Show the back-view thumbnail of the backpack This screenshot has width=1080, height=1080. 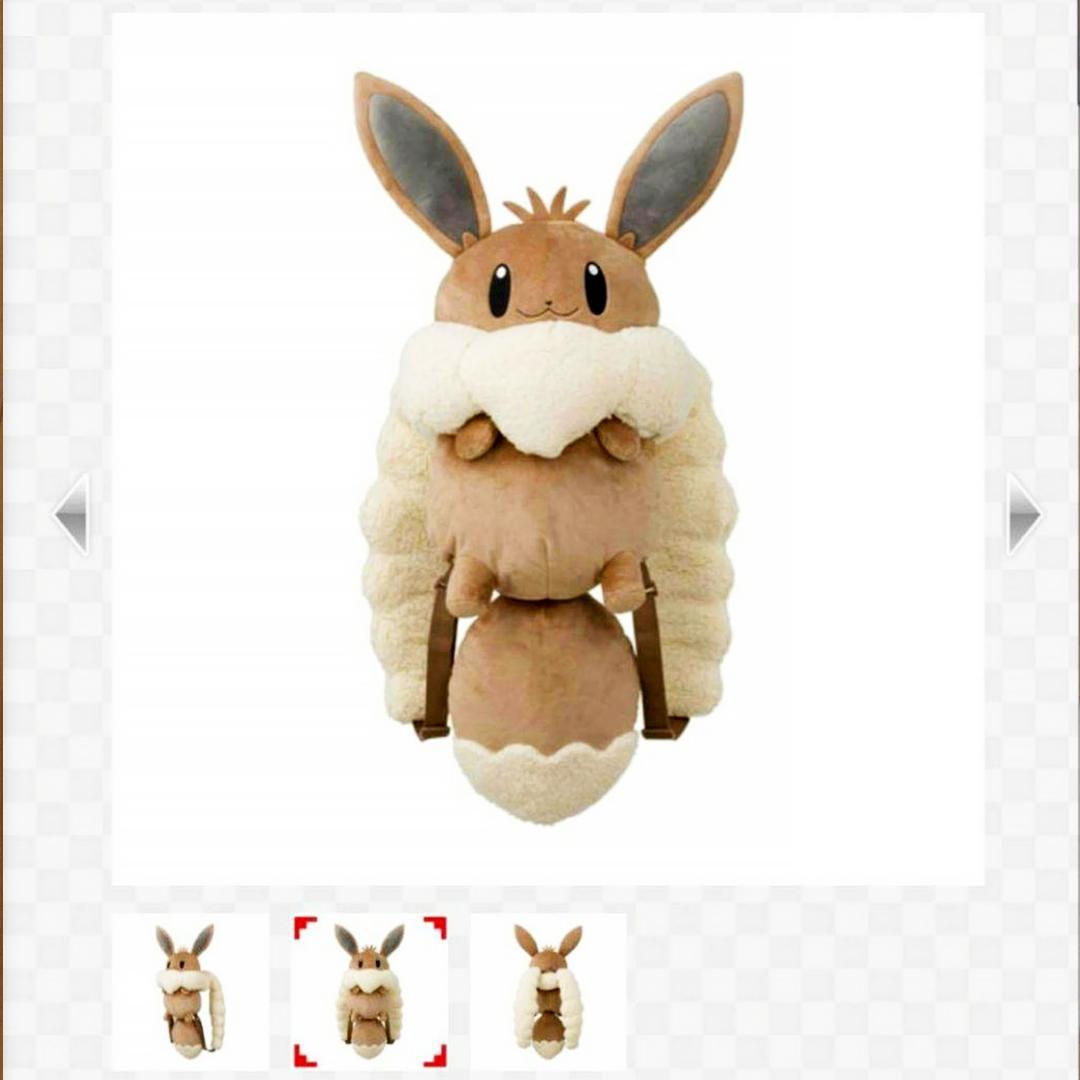coord(548,990)
